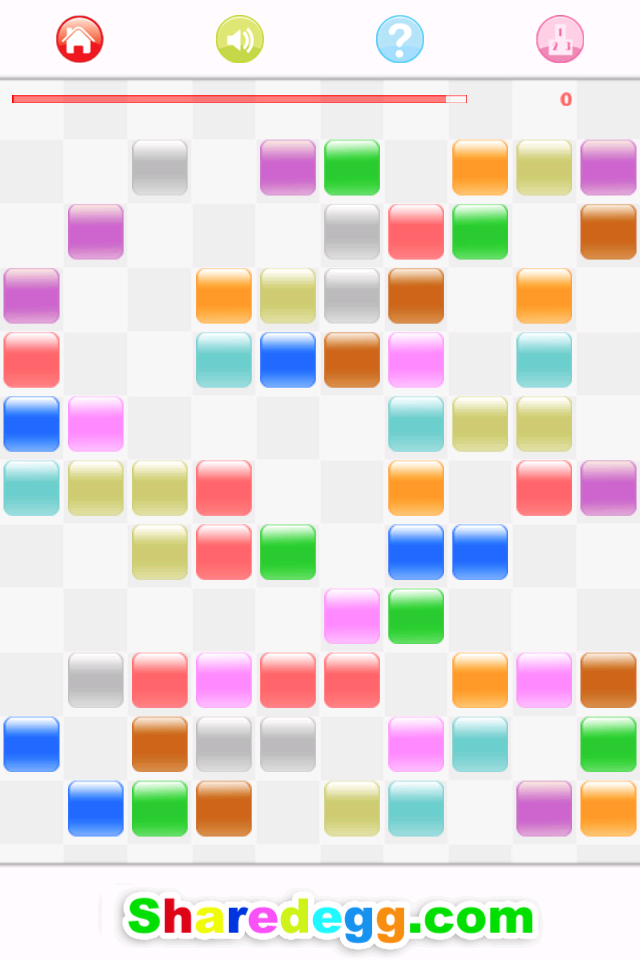Open the leaderboard podium icon
Viewport: 640px width, 960px height.
(560, 40)
